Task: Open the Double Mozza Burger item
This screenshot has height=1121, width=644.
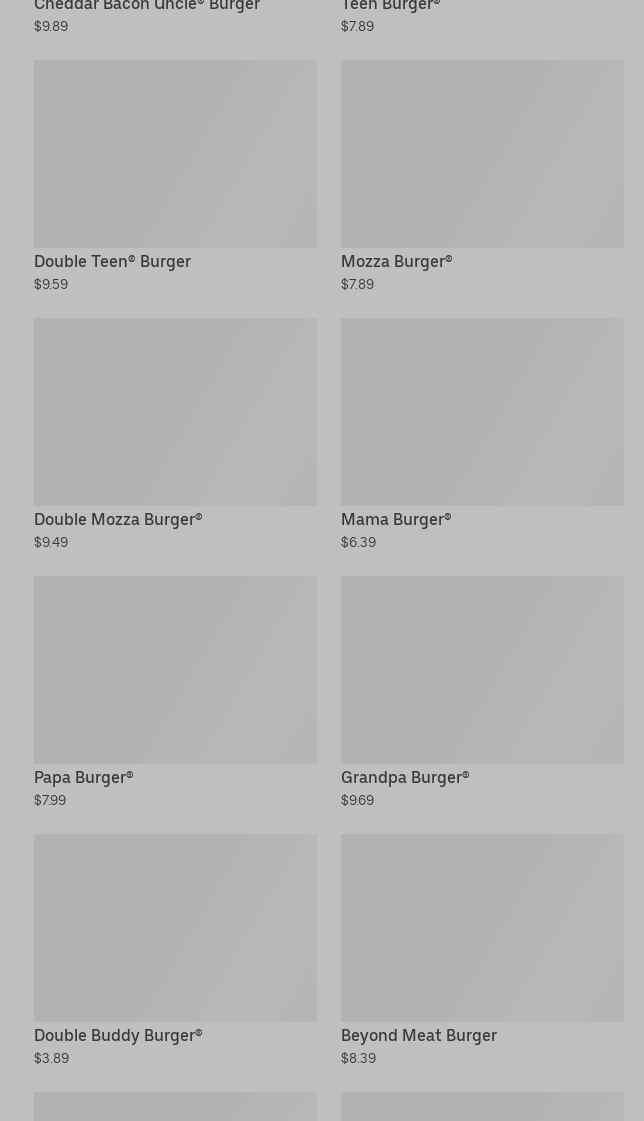Action: (175, 433)
